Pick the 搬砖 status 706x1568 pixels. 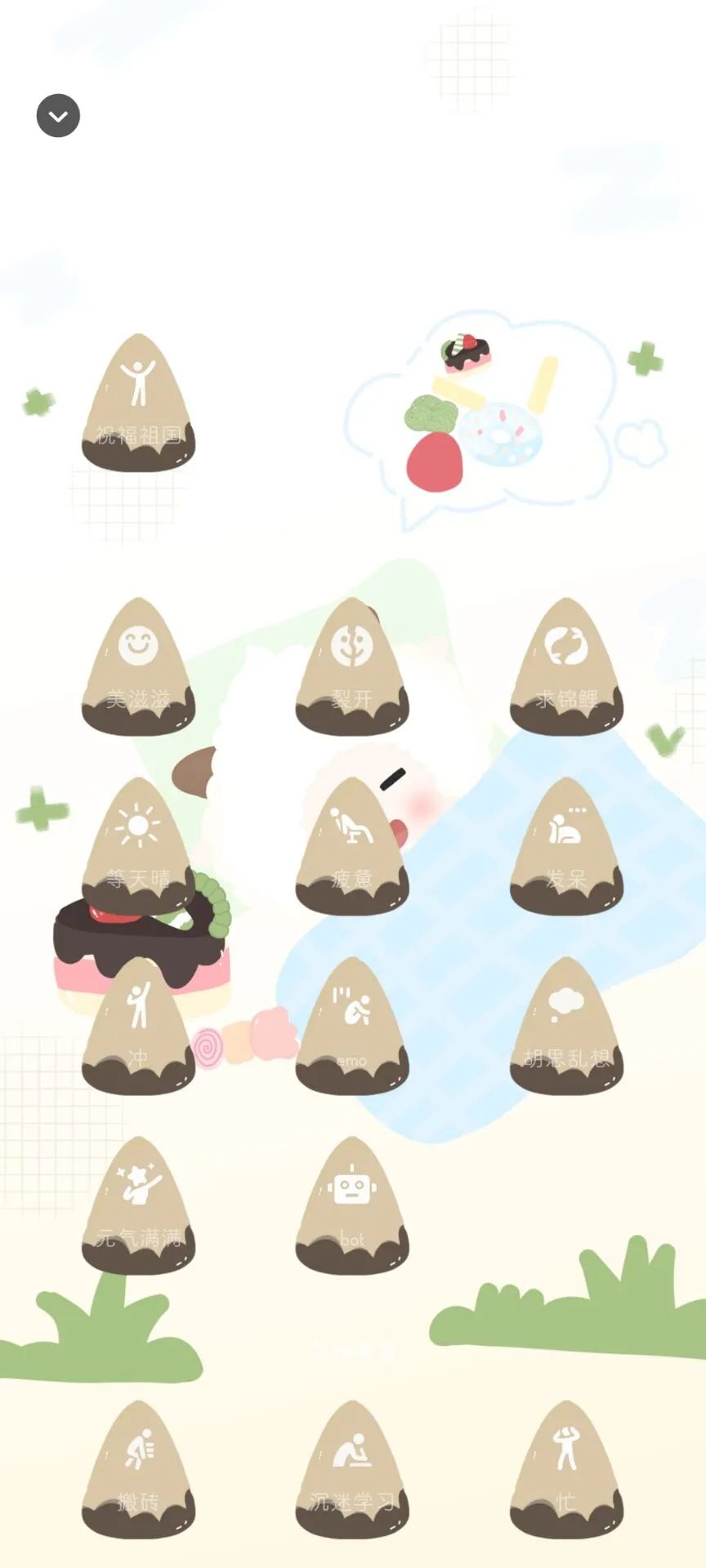[x=138, y=1470]
